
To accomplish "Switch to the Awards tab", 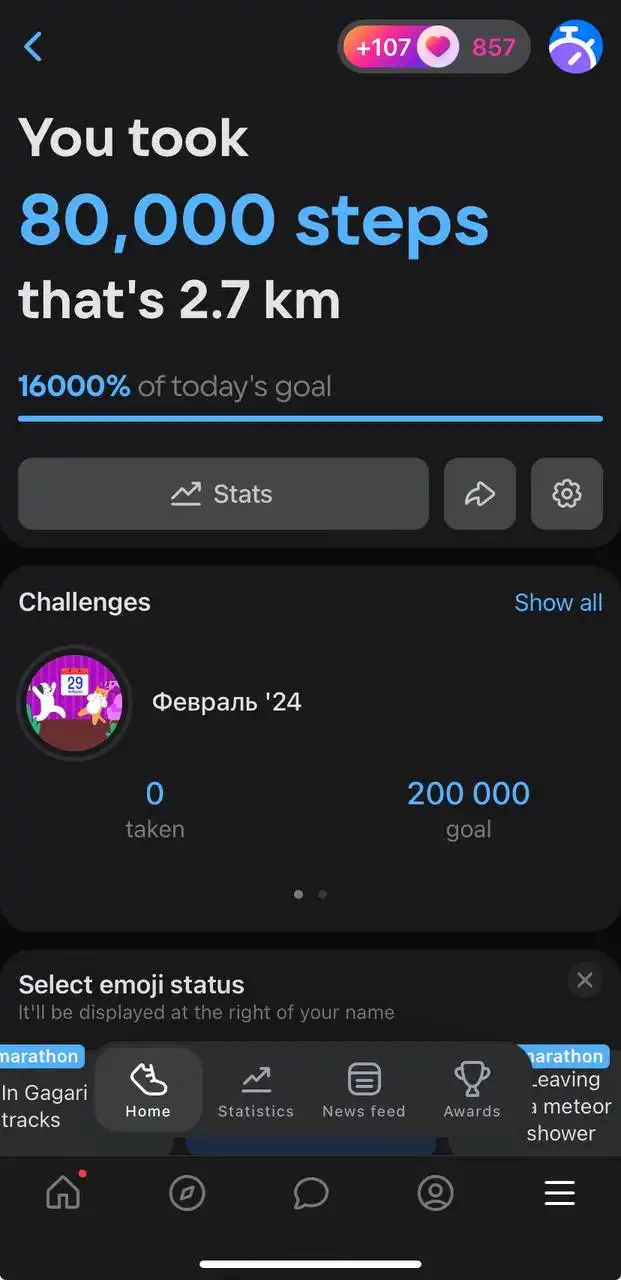I will pos(472,1090).
